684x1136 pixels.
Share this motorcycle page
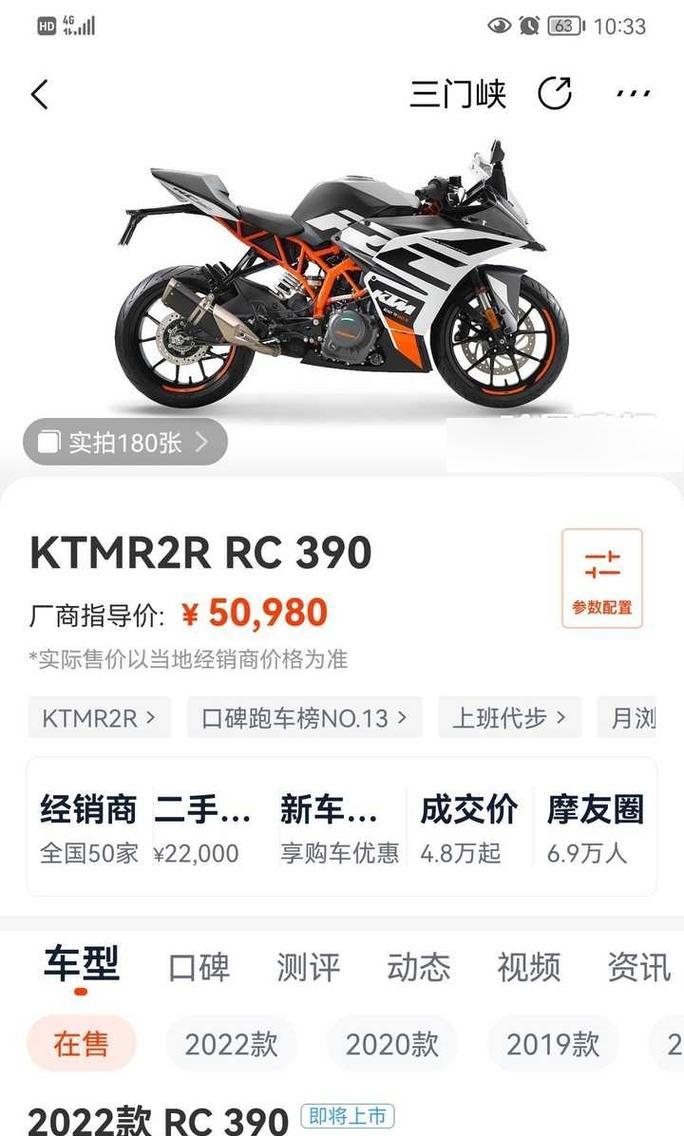(x=554, y=94)
